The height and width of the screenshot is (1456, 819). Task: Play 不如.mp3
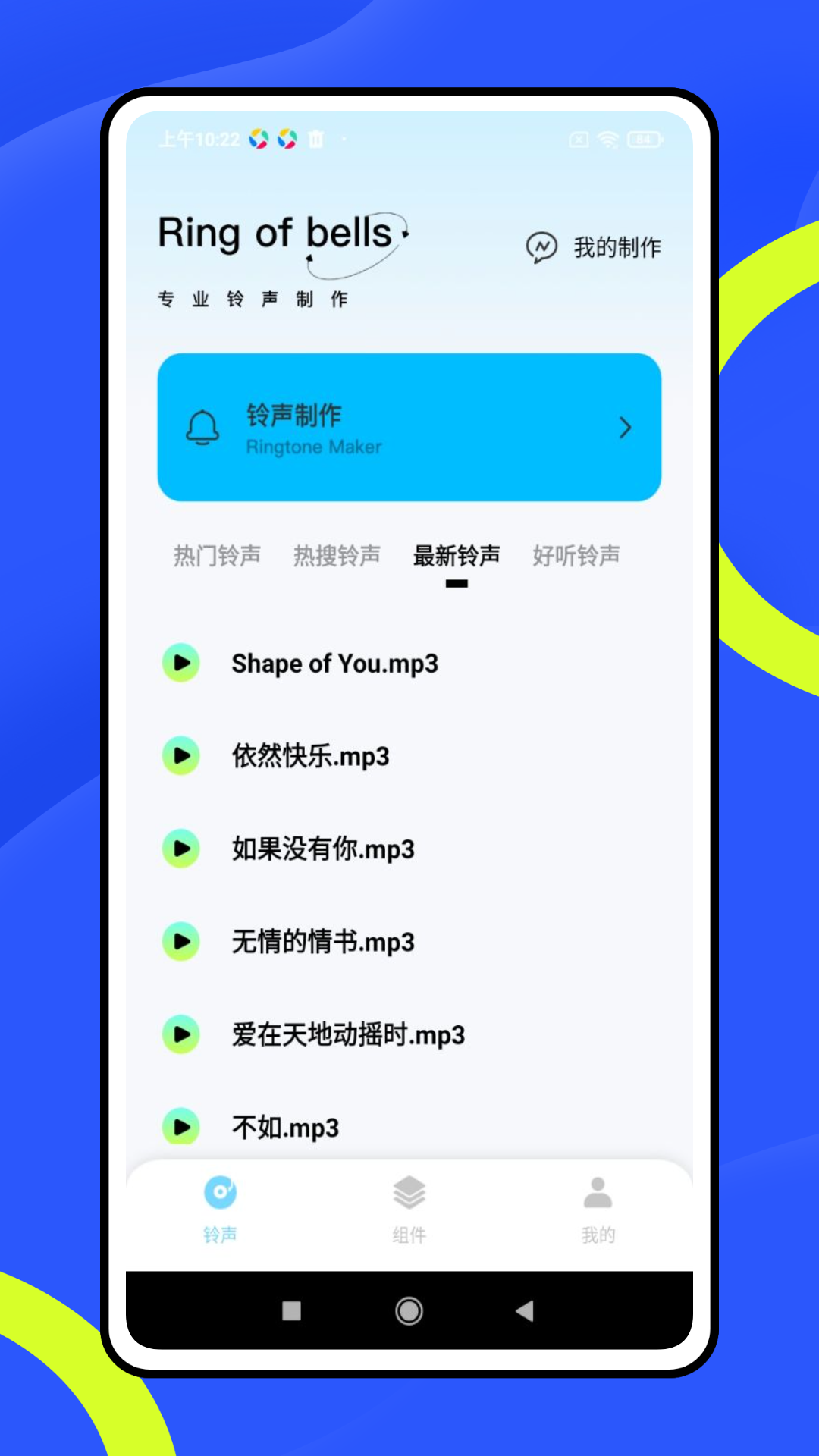pos(180,1128)
